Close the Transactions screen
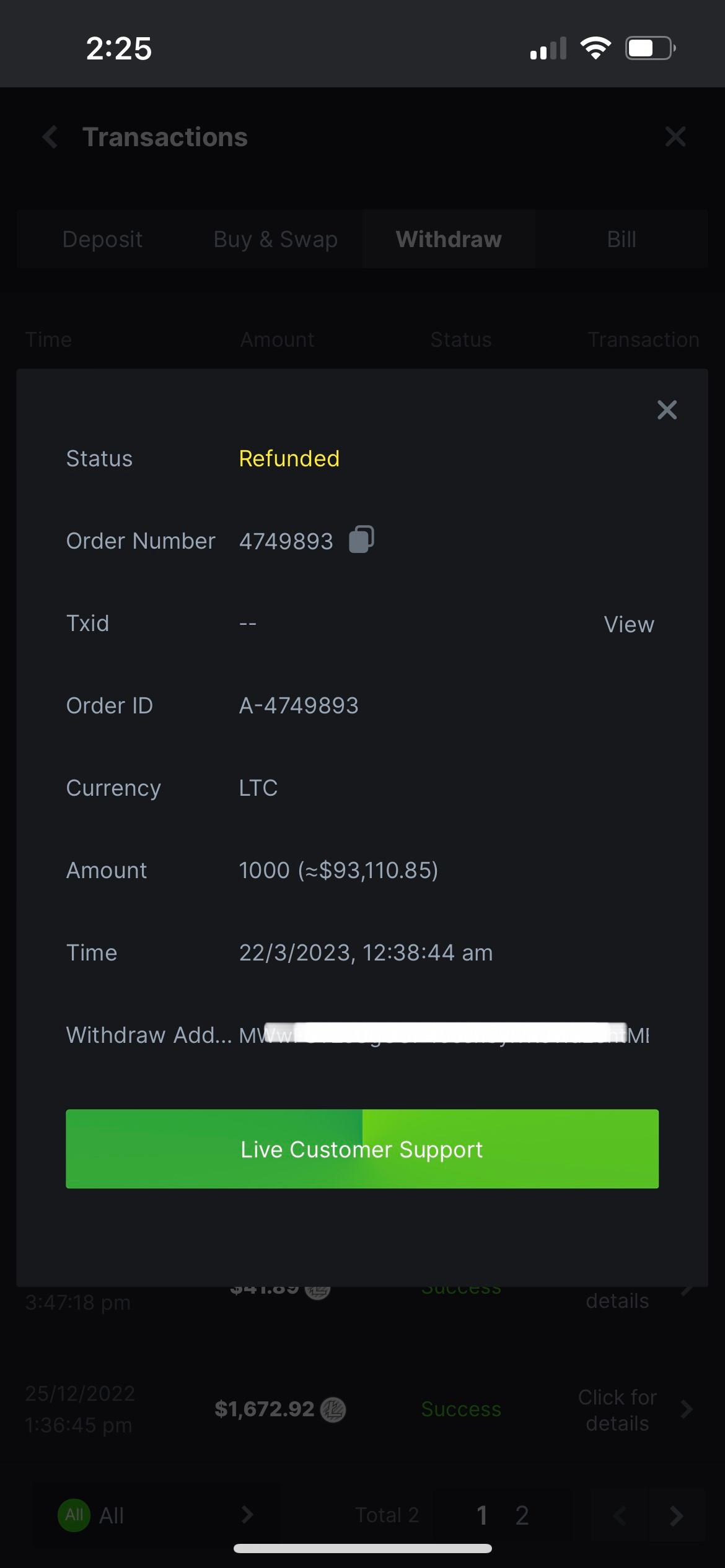 (675, 137)
